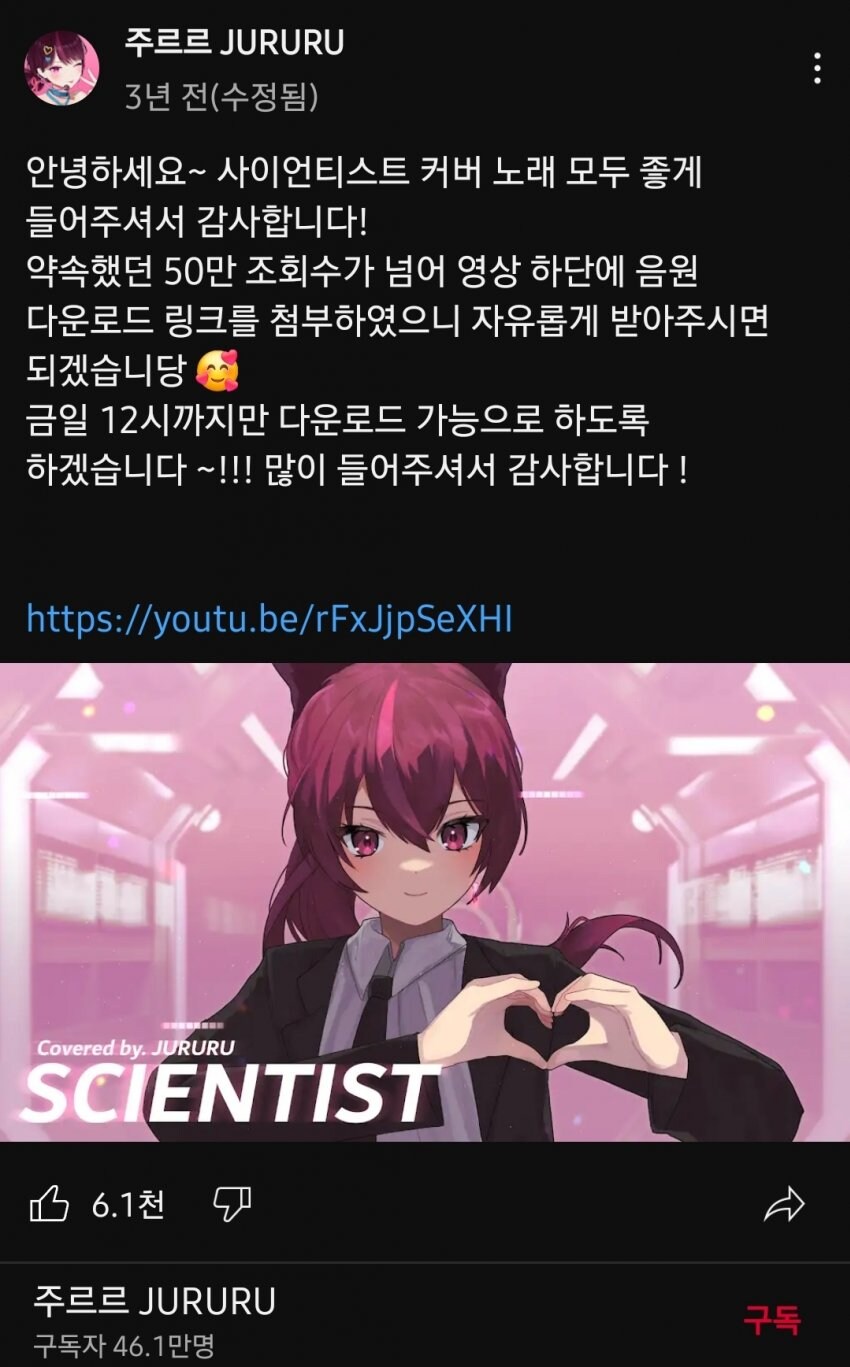Dislike this community post
850x1367 pixels.
232,1204
